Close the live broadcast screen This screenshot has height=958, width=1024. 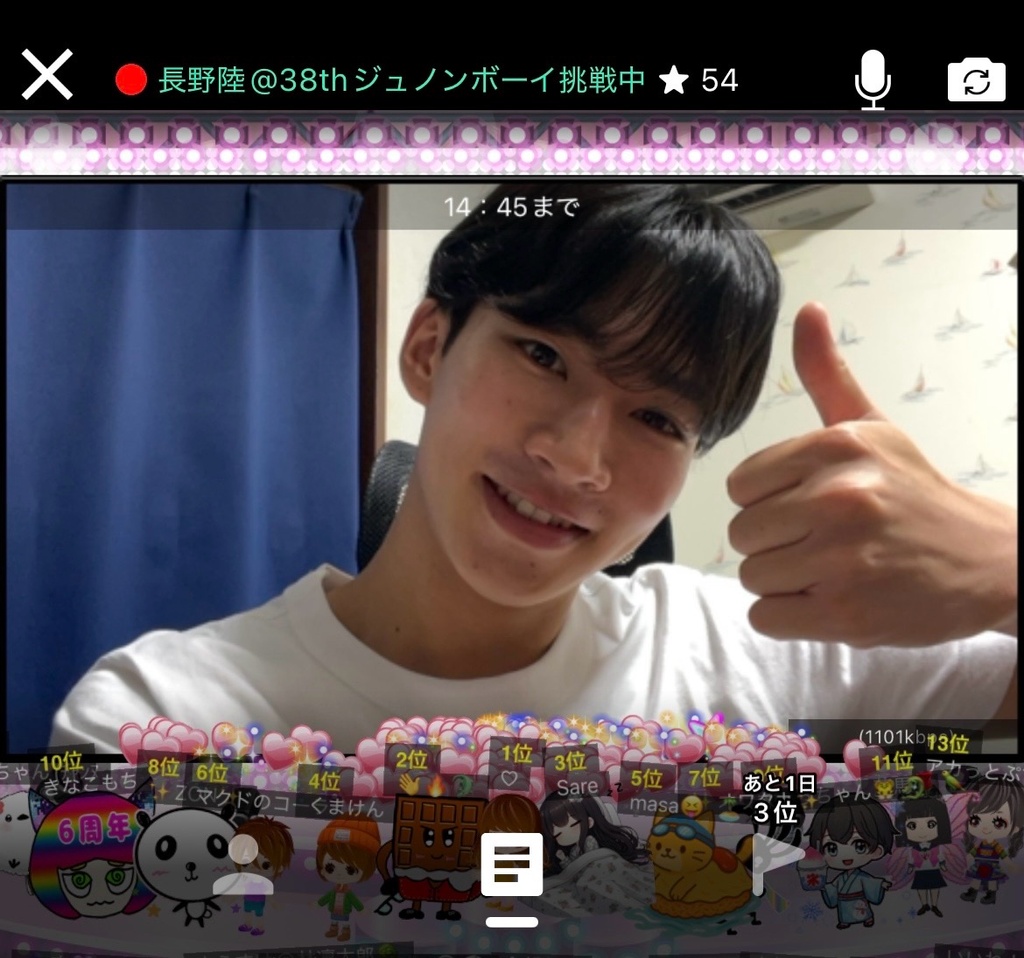click(x=47, y=76)
